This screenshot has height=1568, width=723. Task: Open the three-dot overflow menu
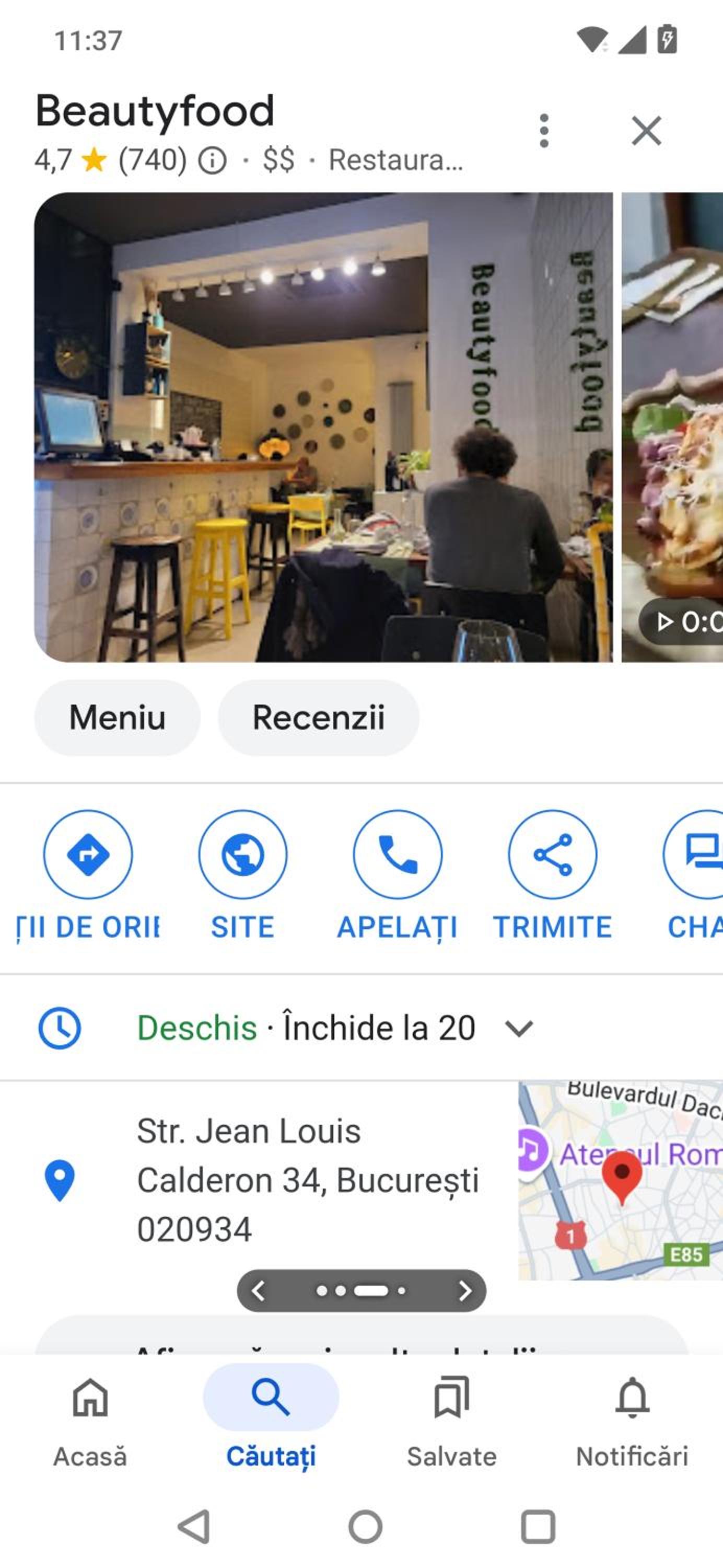(x=544, y=130)
